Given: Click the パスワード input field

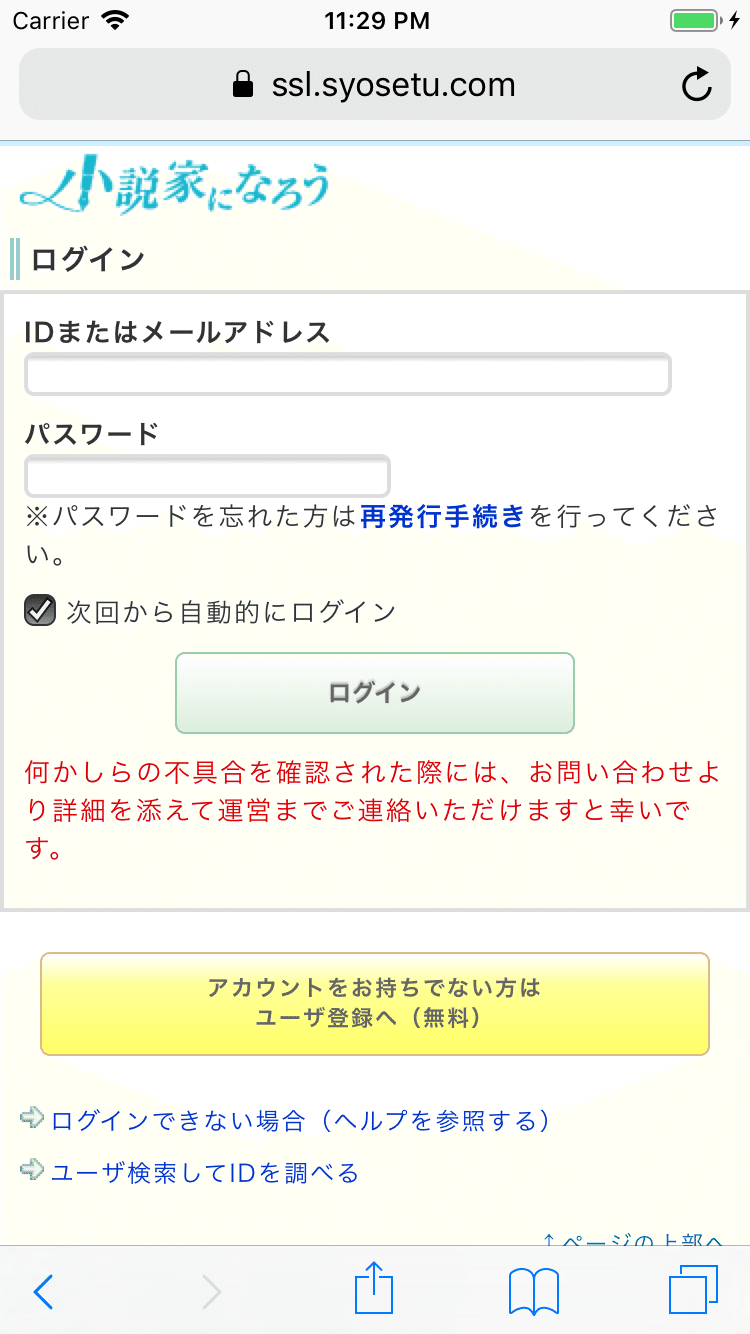Looking at the screenshot, I should coord(207,476).
